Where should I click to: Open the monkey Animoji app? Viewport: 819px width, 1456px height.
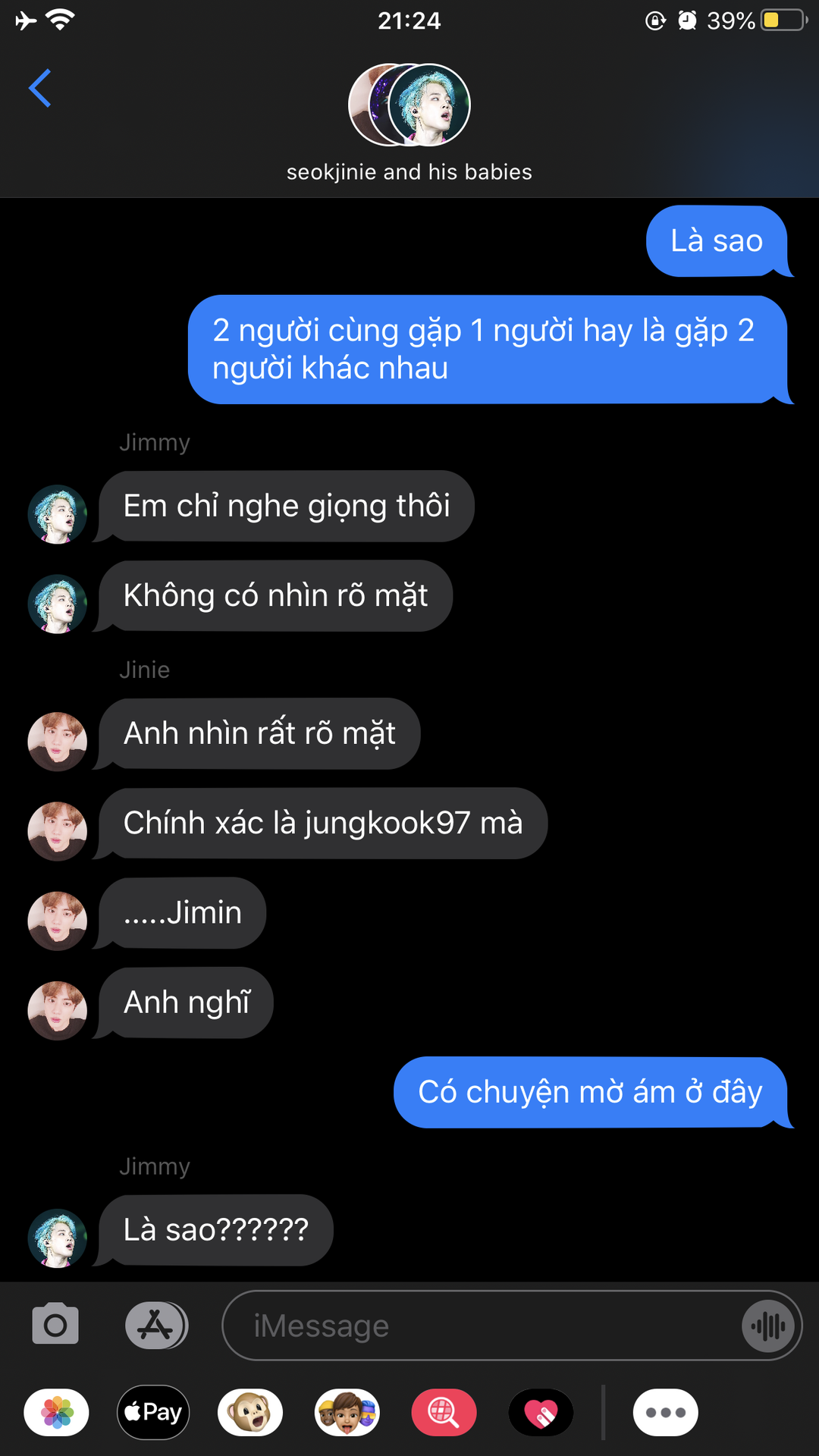pyautogui.click(x=250, y=1413)
